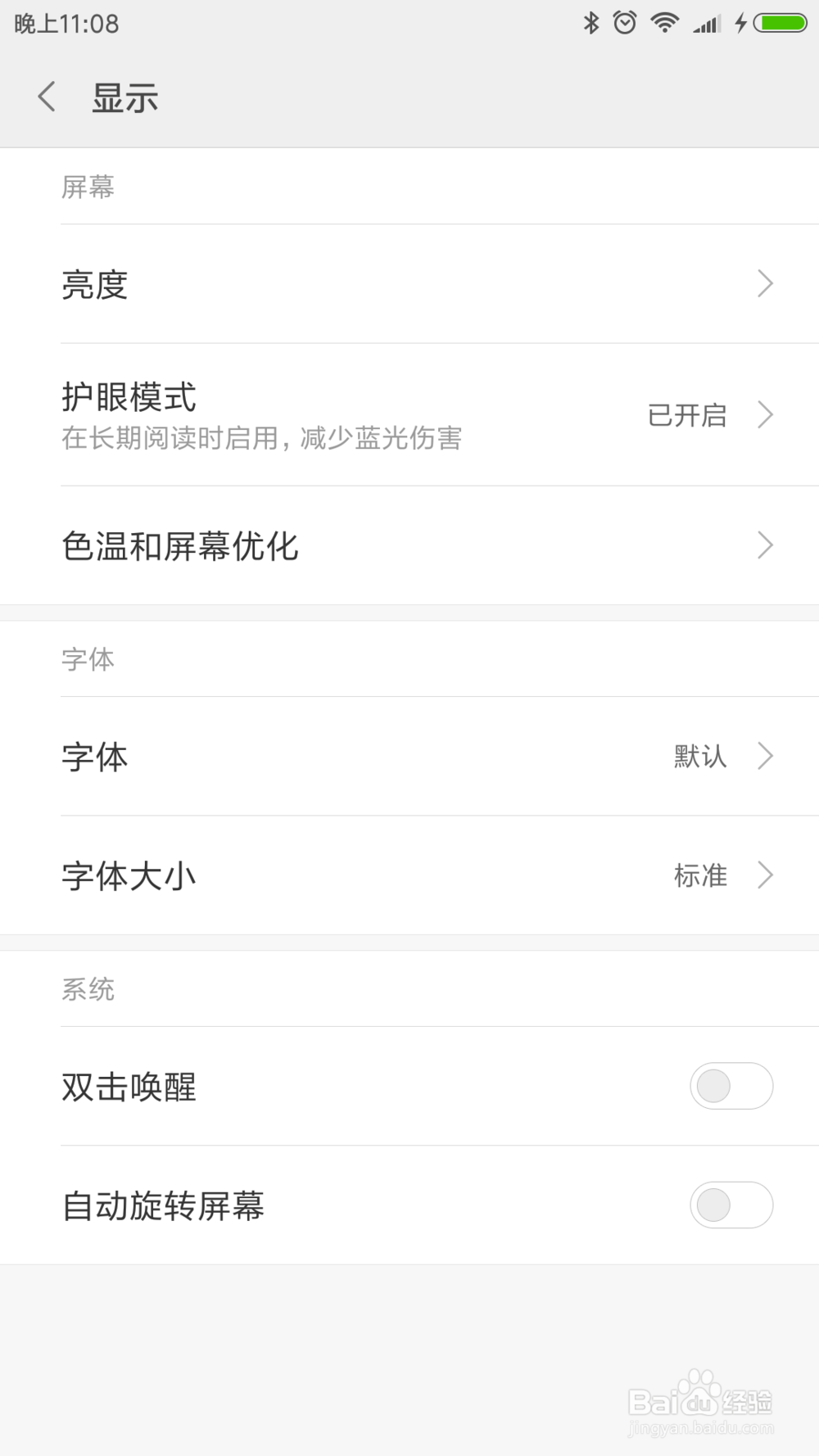Image resolution: width=819 pixels, height=1456 pixels.
Task: Tap the cellular signal strength icon
Action: (706, 23)
